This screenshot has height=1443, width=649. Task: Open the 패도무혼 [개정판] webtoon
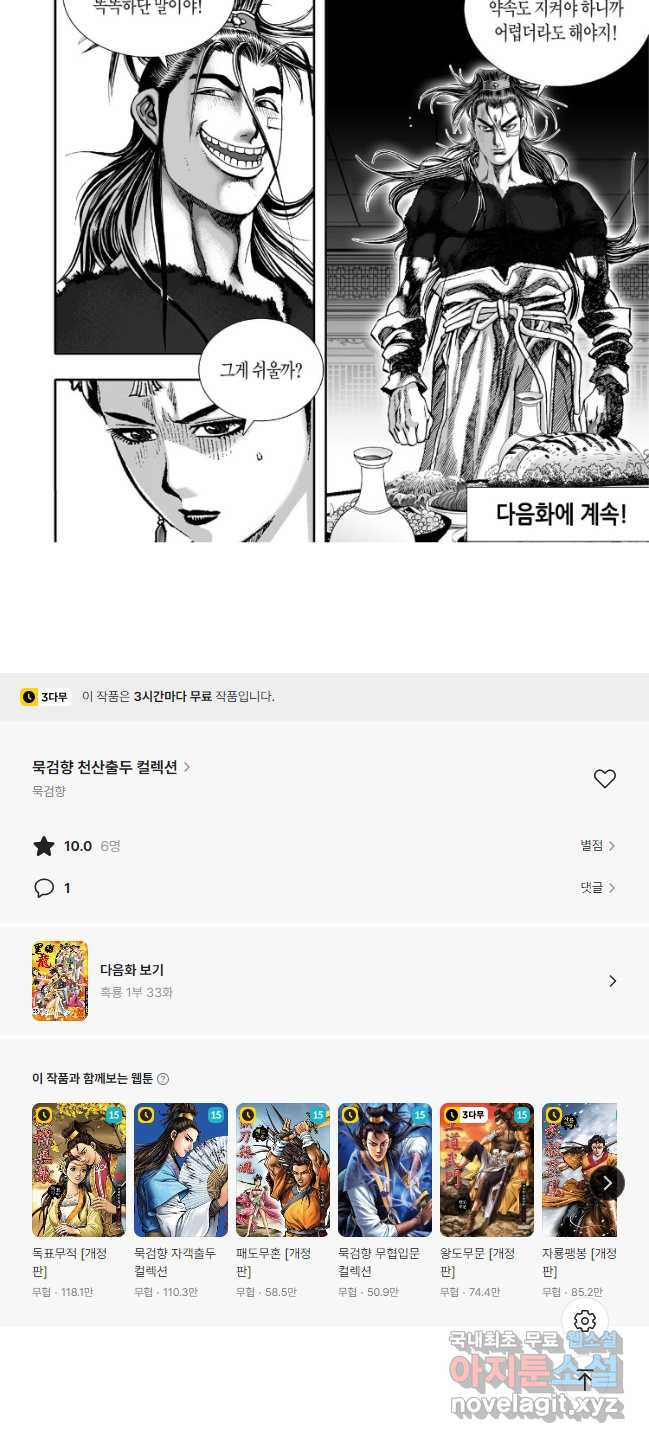(283, 1201)
